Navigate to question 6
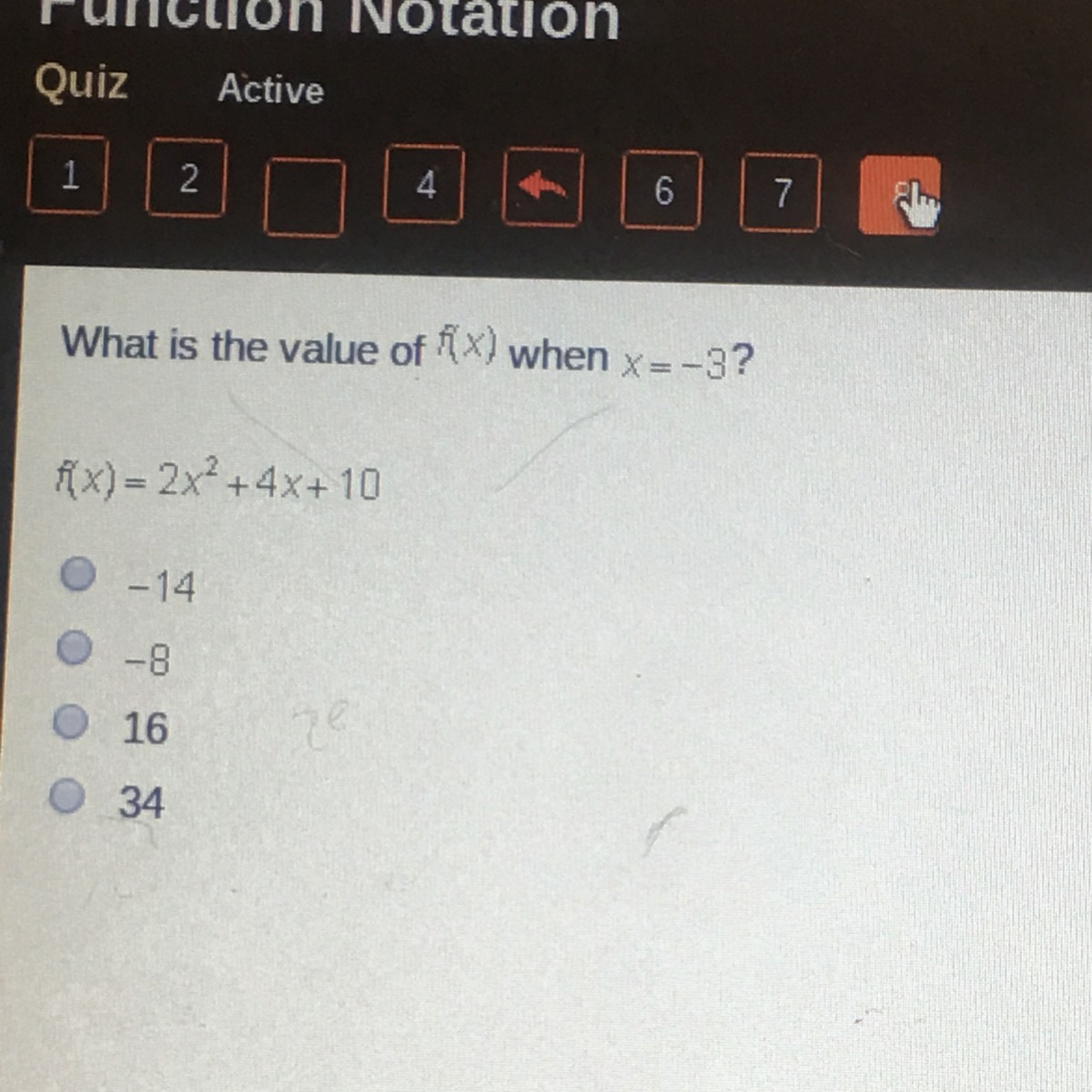The height and width of the screenshot is (1092, 1092). (x=662, y=189)
